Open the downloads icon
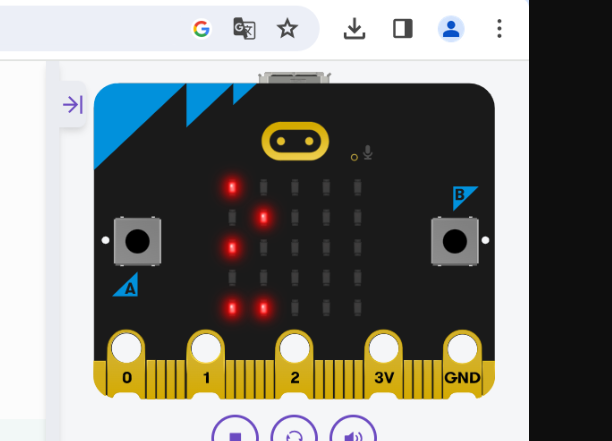 (x=354, y=28)
